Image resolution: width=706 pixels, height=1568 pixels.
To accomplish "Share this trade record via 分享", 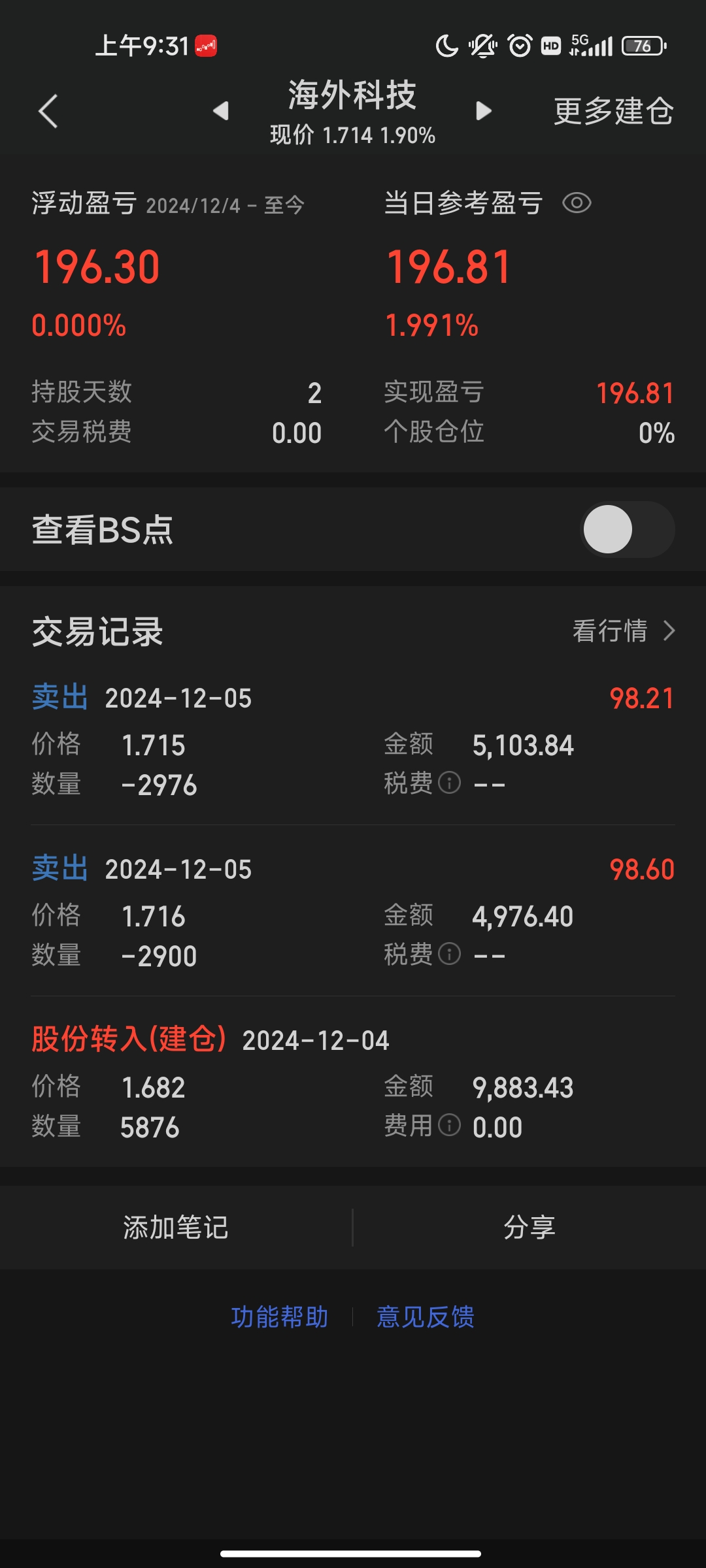I will (x=529, y=1228).
